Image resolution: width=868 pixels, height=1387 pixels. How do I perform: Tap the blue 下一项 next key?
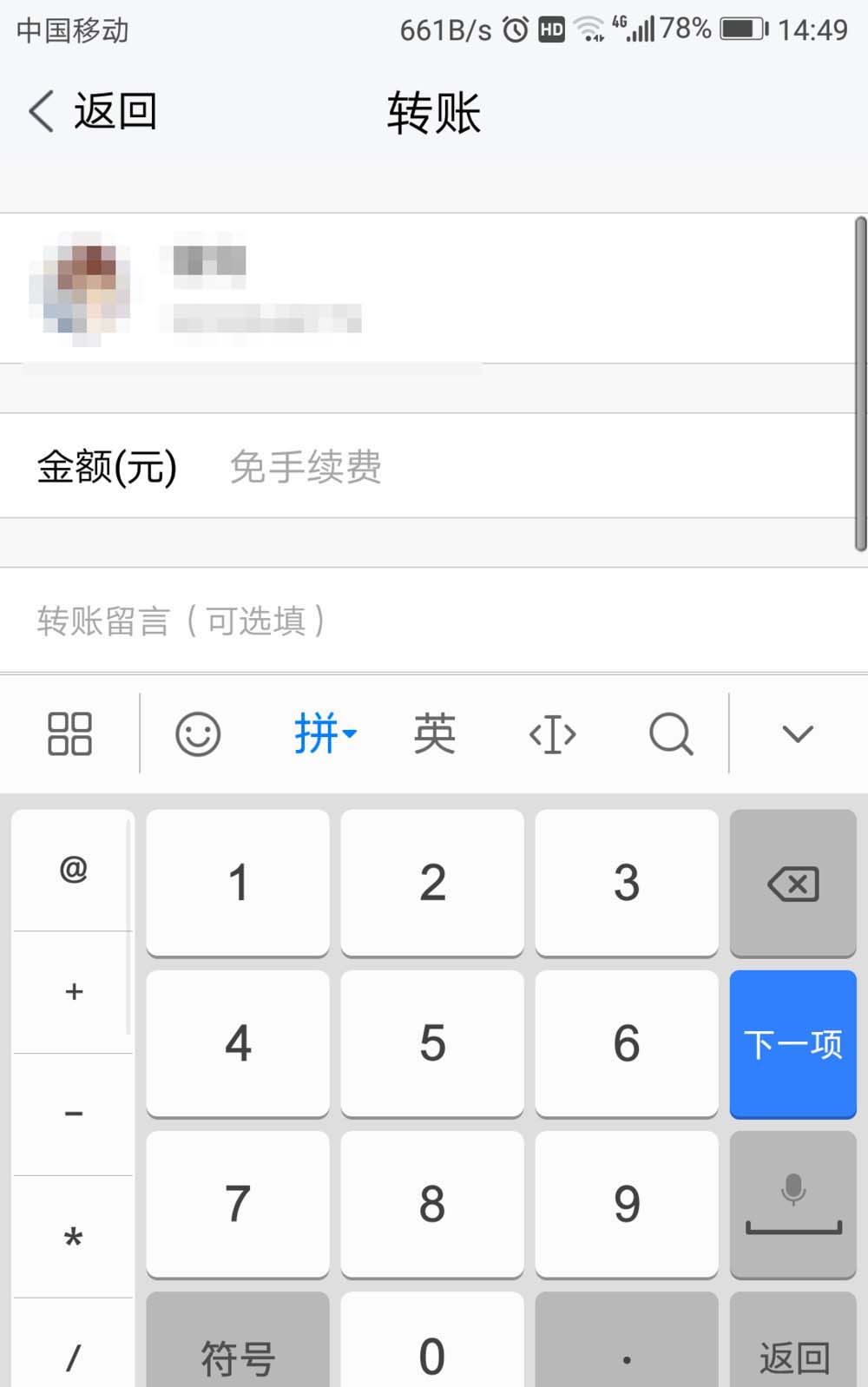pyautogui.click(x=792, y=1044)
